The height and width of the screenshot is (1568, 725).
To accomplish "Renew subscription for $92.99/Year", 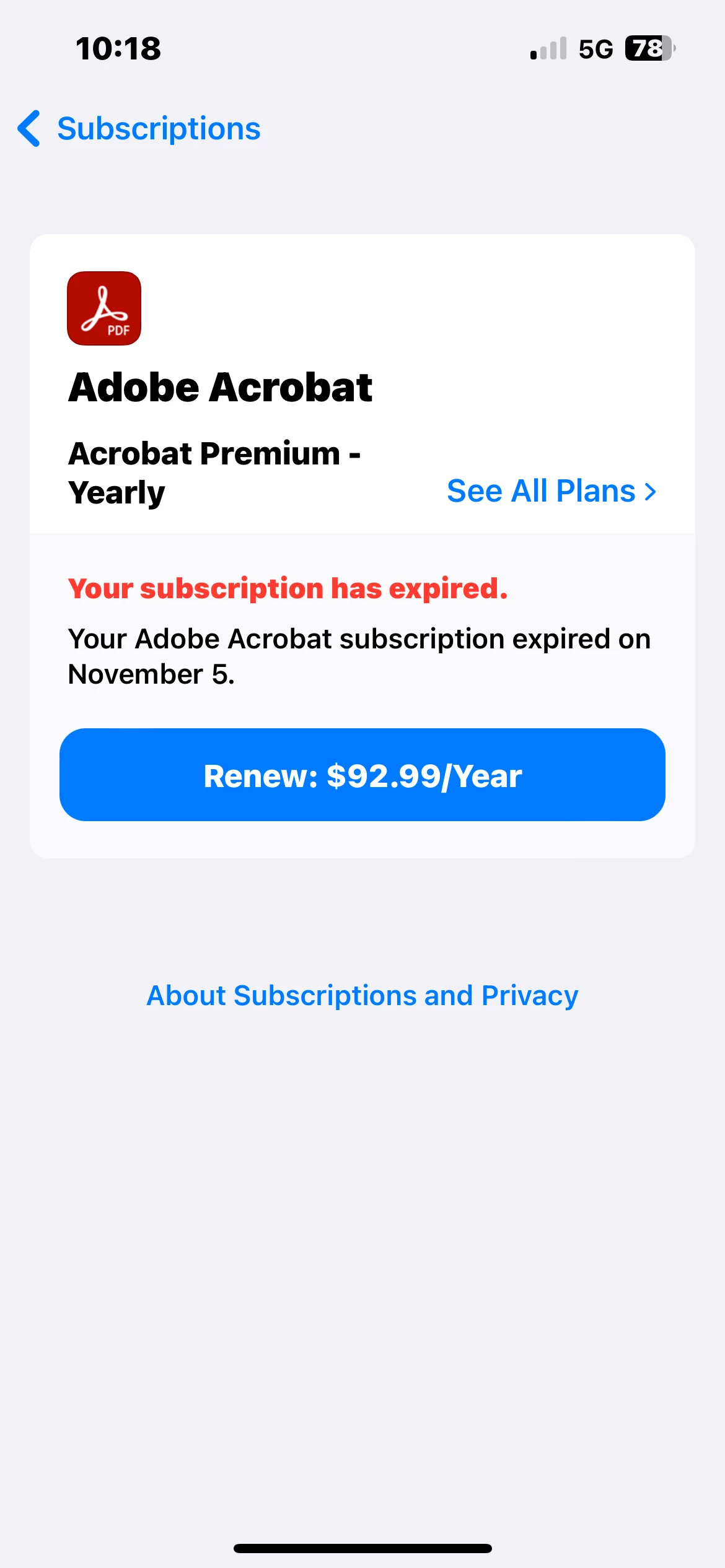I will click(362, 775).
